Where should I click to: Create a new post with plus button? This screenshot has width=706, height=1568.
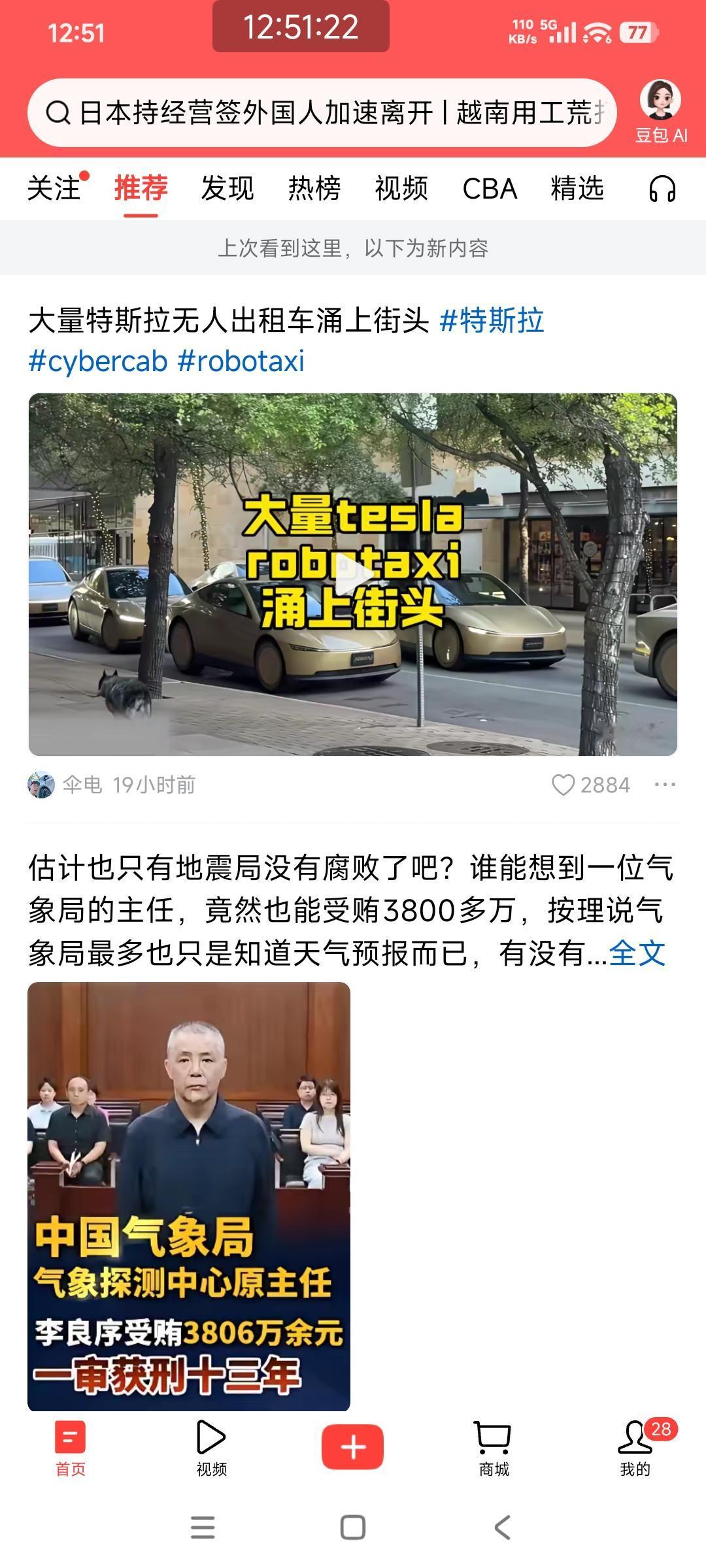pyautogui.click(x=352, y=1446)
